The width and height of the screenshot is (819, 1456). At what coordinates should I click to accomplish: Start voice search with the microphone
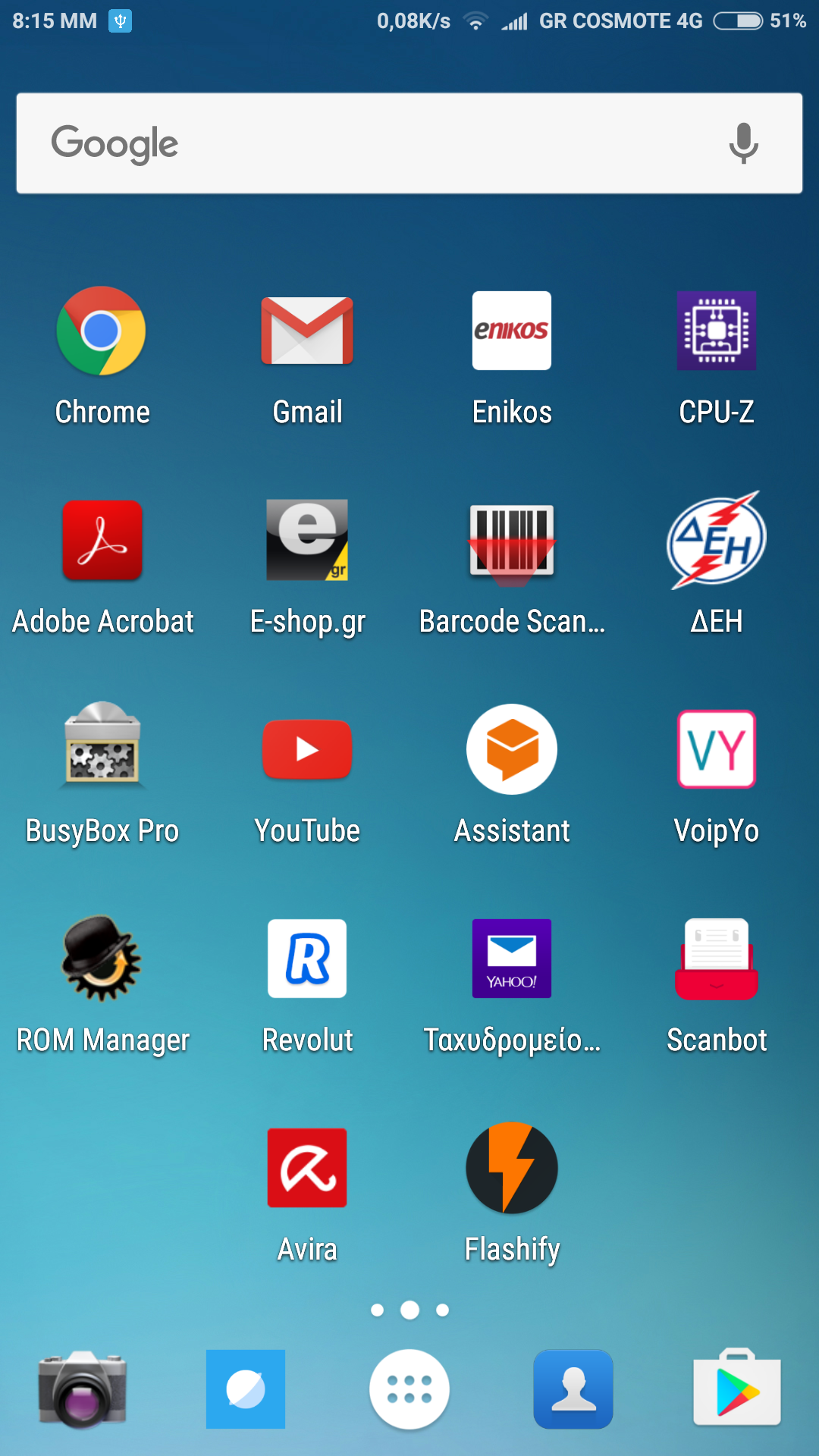point(743,143)
